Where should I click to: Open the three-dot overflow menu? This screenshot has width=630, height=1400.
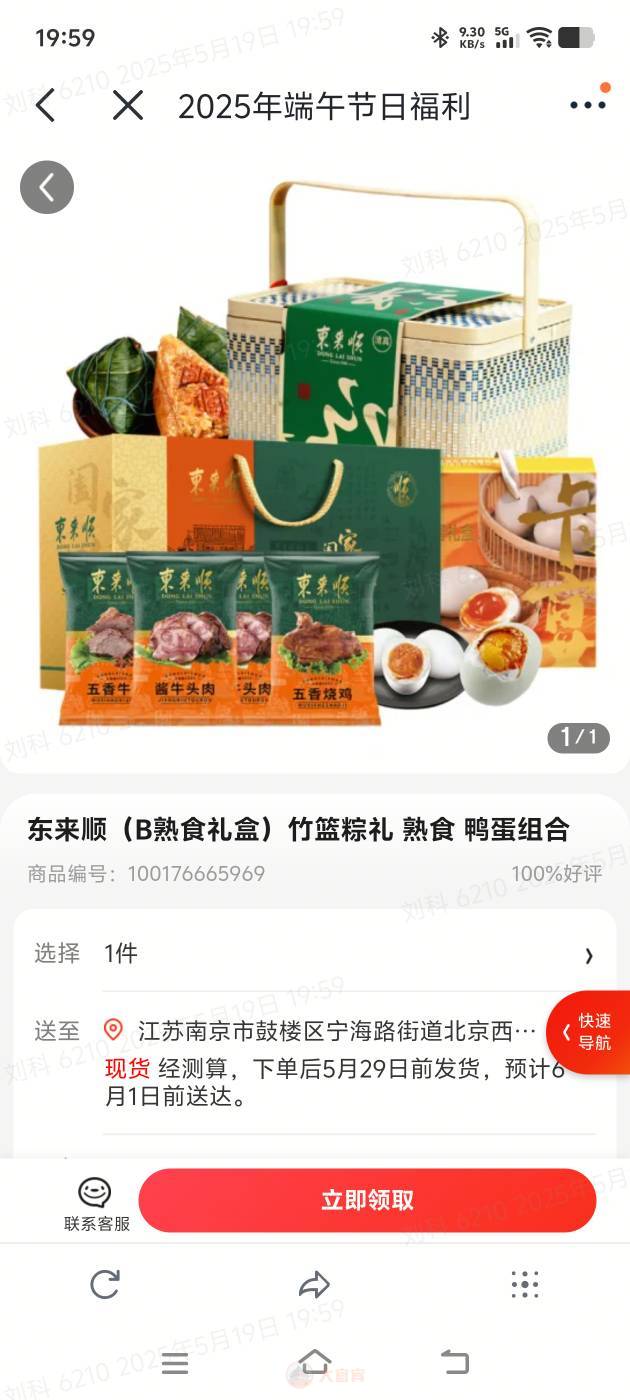coord(587,105)
